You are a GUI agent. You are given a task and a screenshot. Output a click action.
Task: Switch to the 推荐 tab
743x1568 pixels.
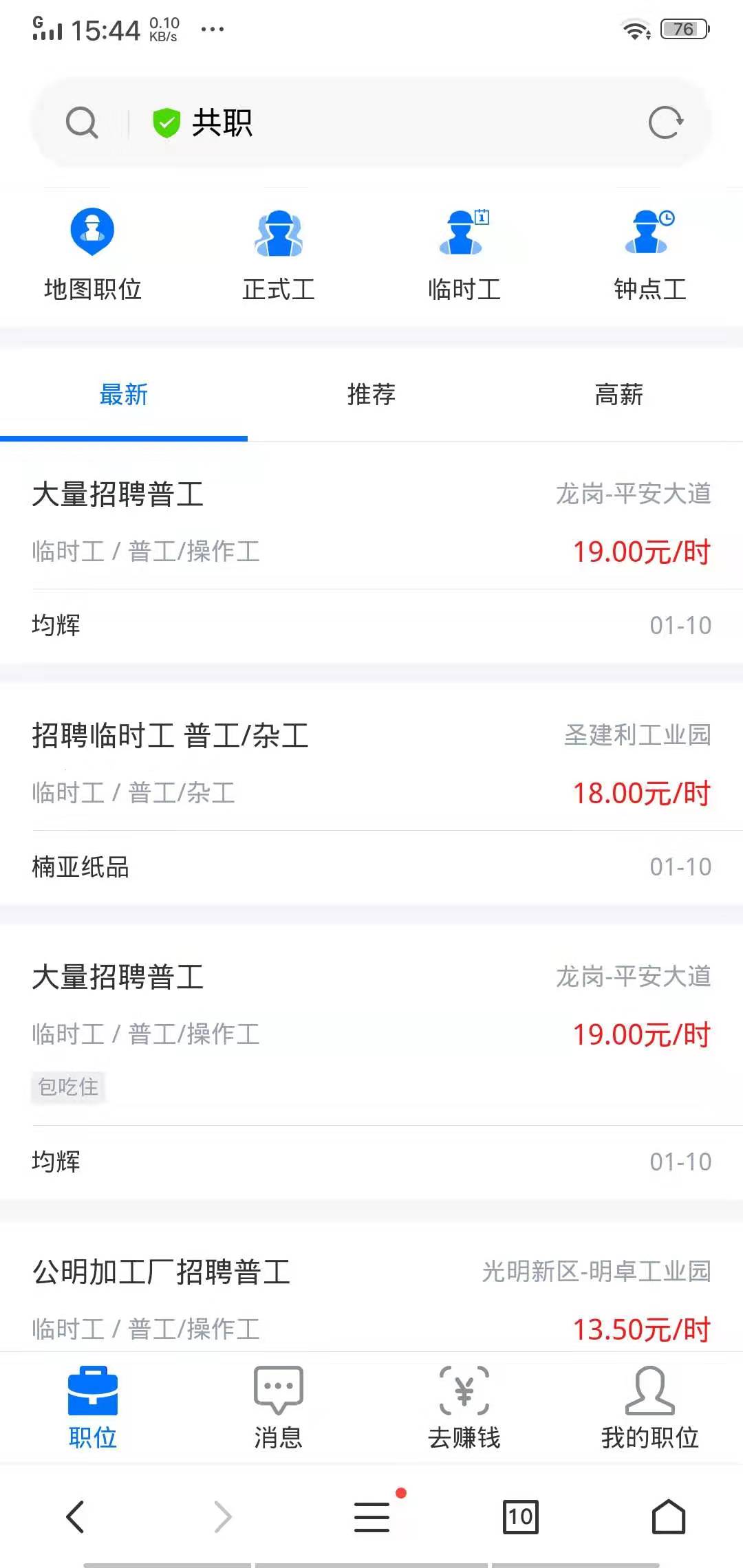tap(371, 395)
